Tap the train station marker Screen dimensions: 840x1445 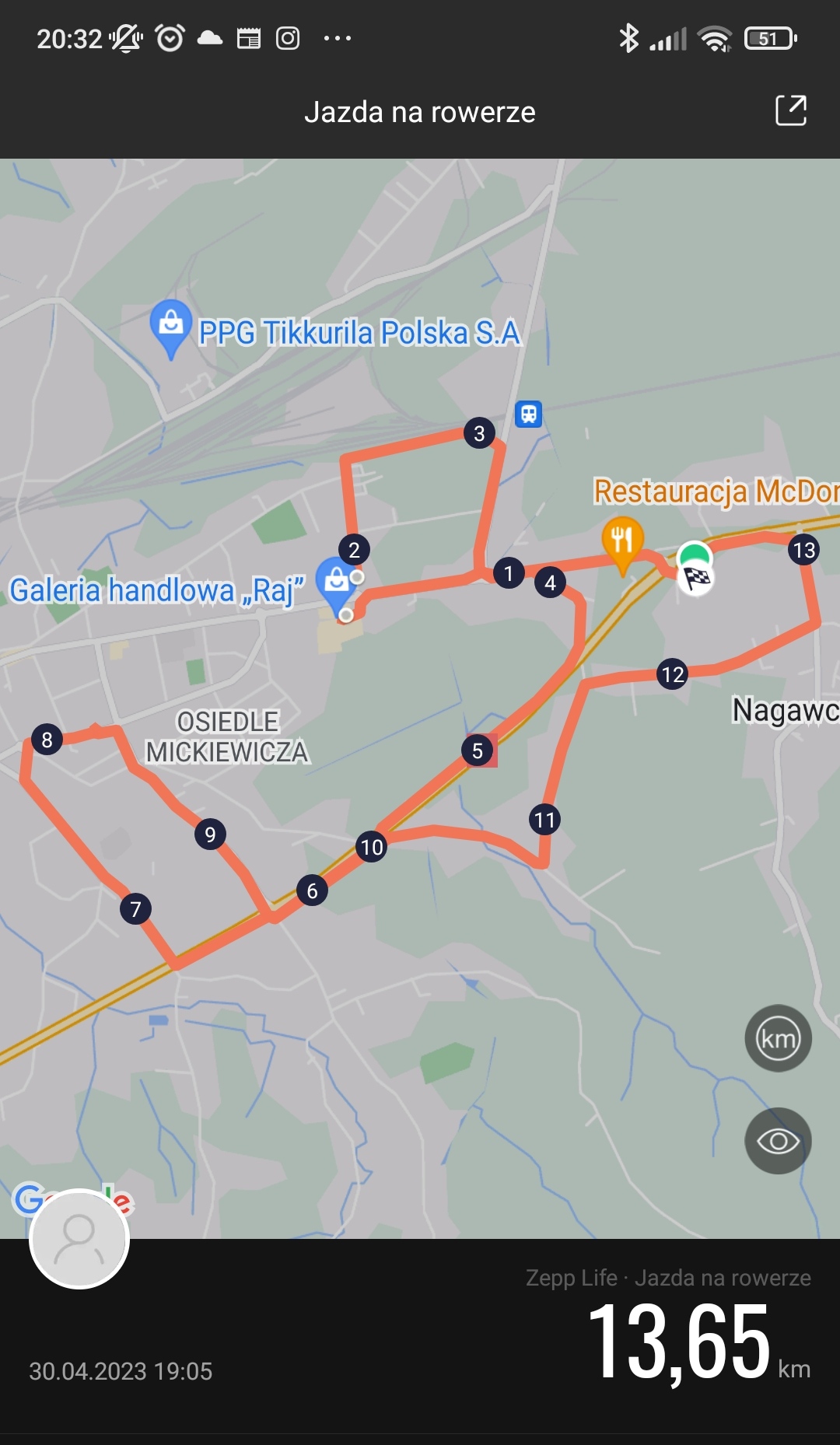[529, 414]
